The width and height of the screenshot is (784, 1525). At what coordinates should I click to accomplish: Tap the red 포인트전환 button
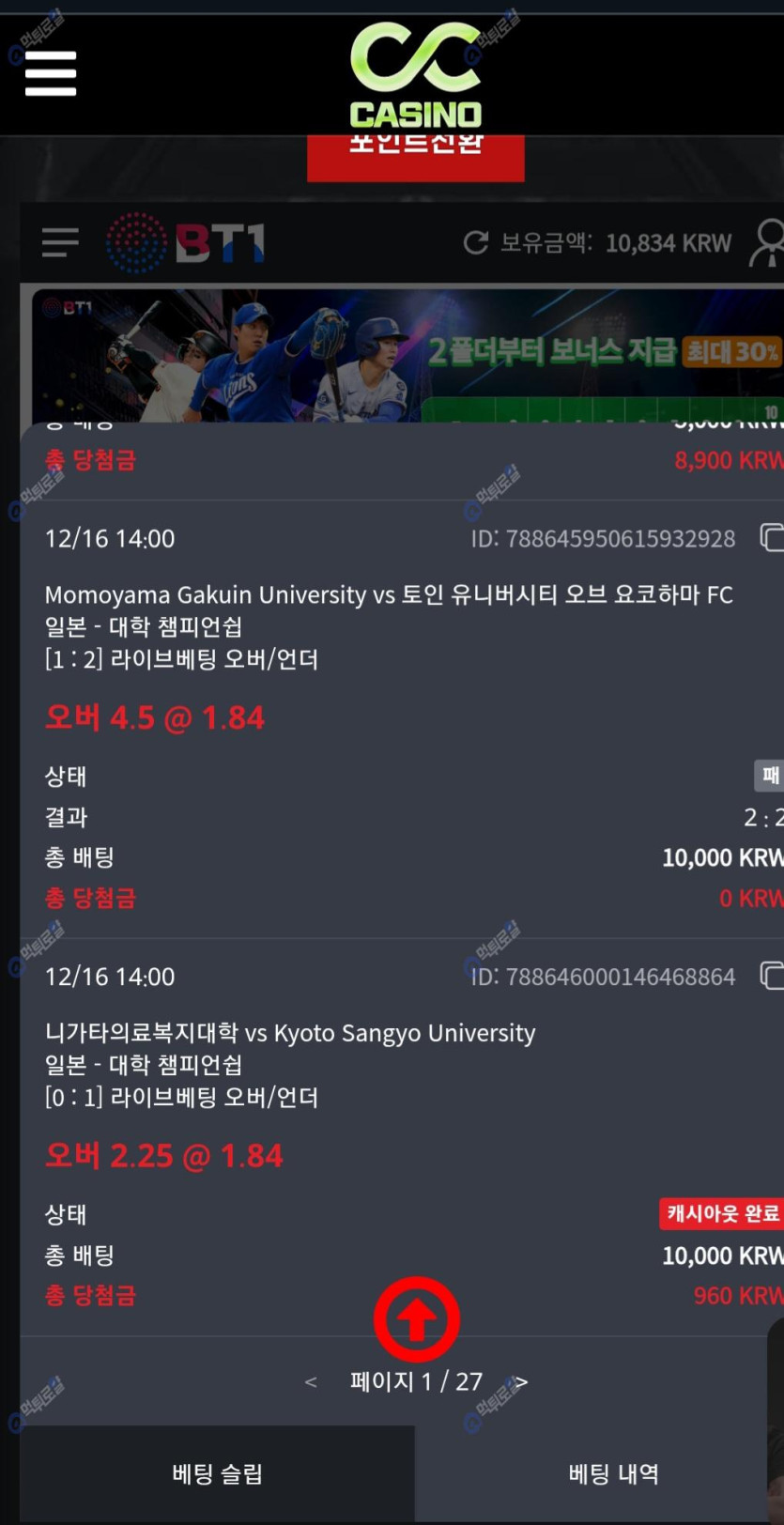[415, 156]
